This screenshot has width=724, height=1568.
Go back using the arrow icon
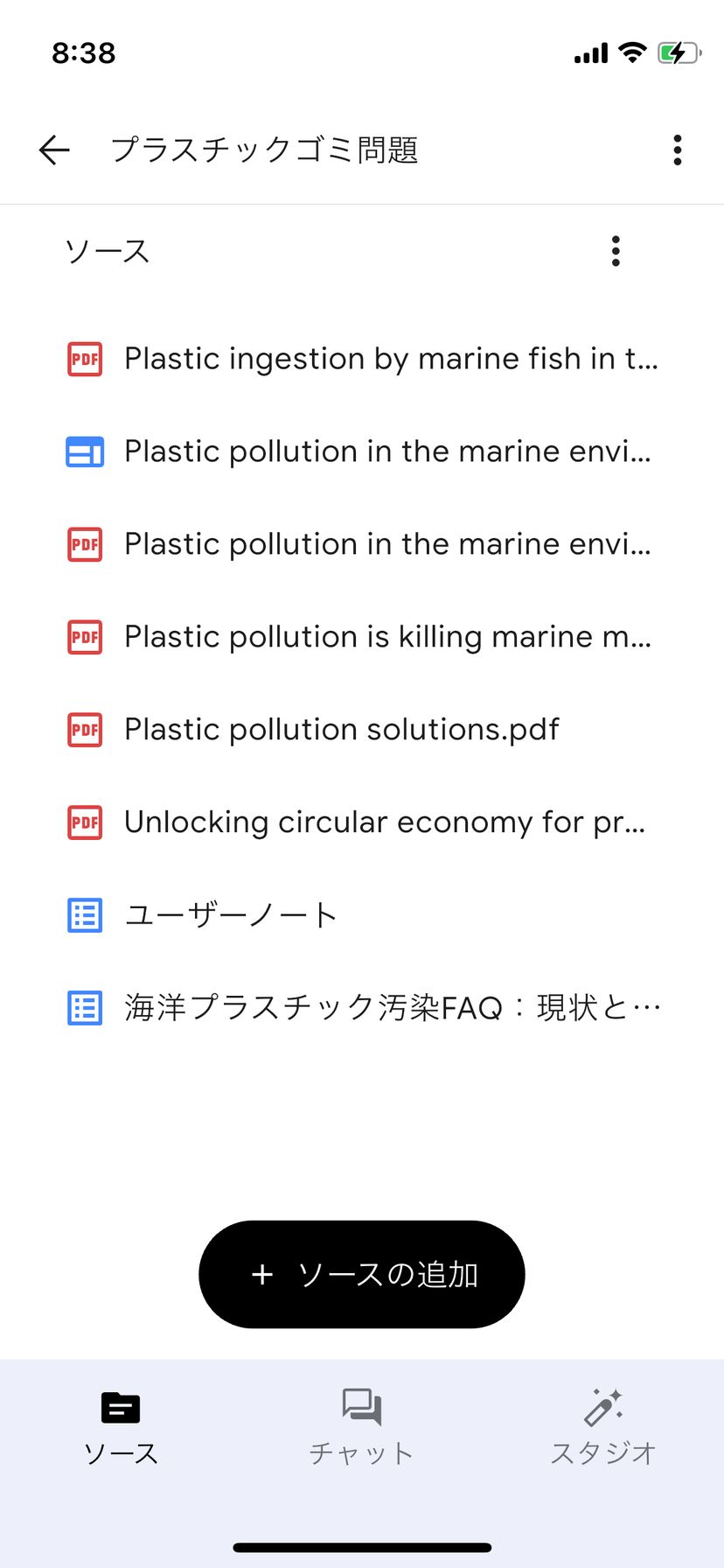(54, 150)
